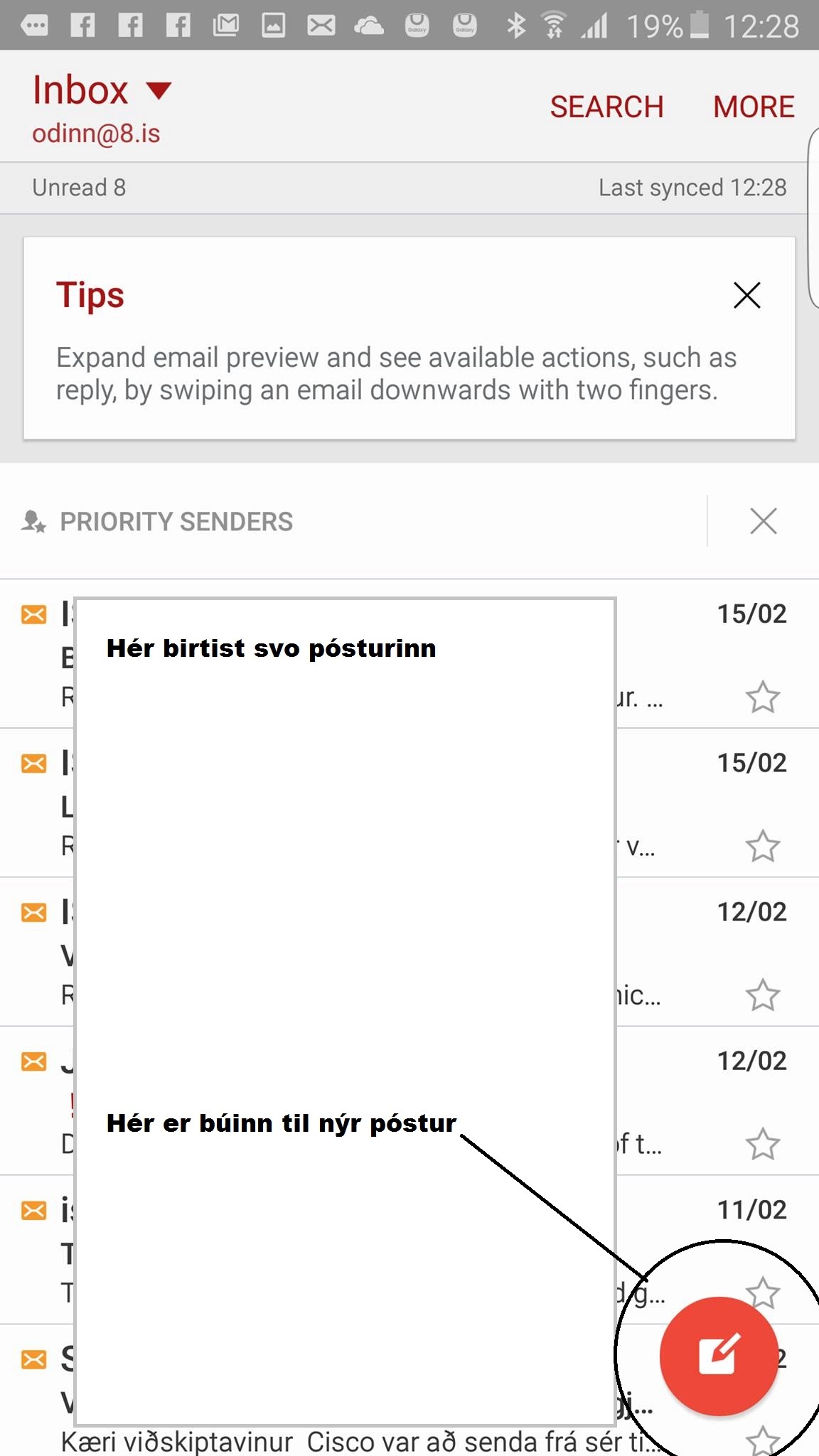Viewport: 819px width, 1456px height.
Task: Close the Priority Senders section
Action: point(764,521)
